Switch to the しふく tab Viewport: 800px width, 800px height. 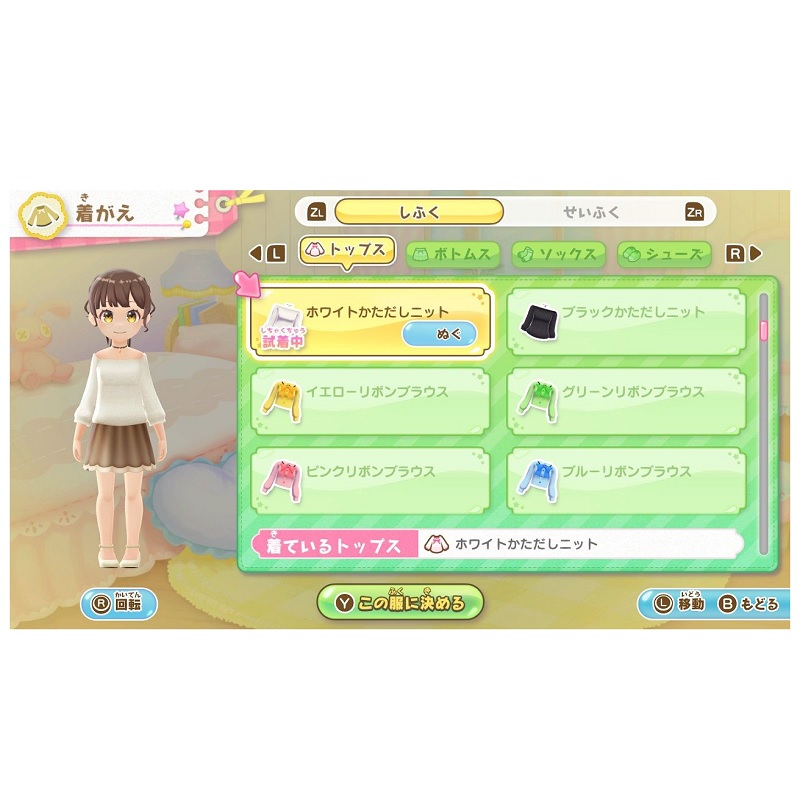point(419,212)
